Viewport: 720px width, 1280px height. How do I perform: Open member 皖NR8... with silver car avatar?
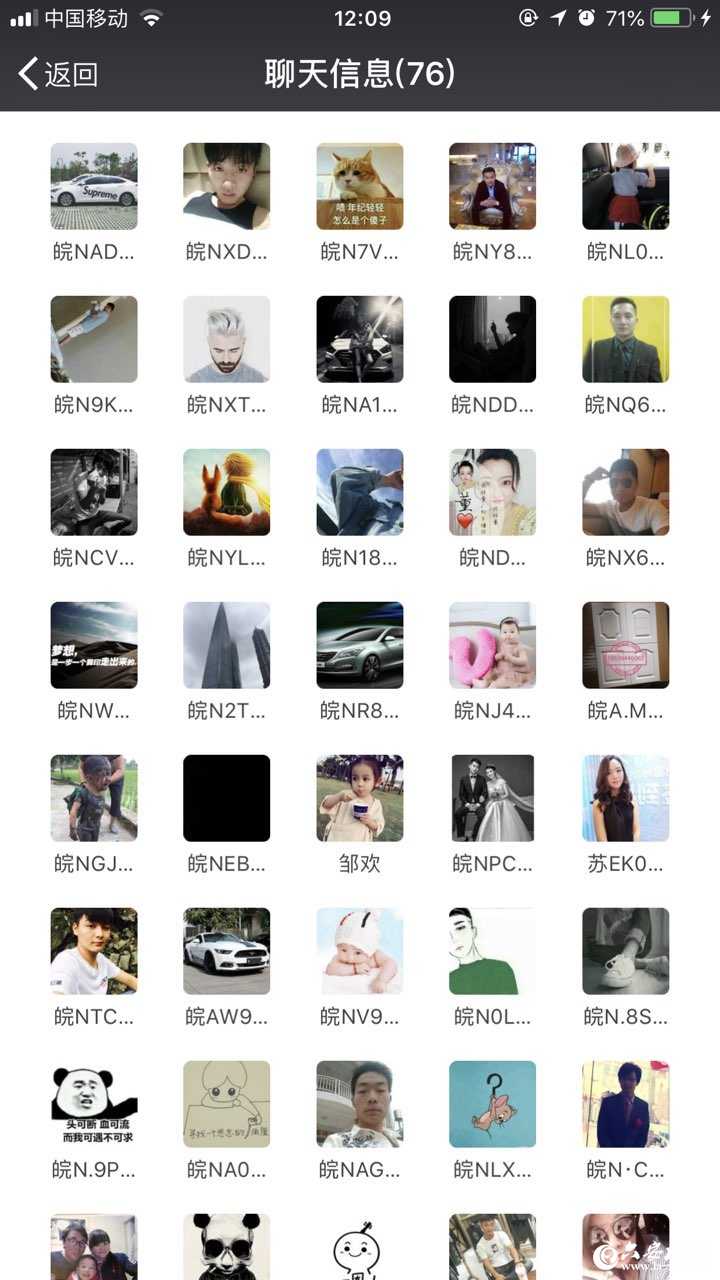pyautogui.click(x=360, y=646)
